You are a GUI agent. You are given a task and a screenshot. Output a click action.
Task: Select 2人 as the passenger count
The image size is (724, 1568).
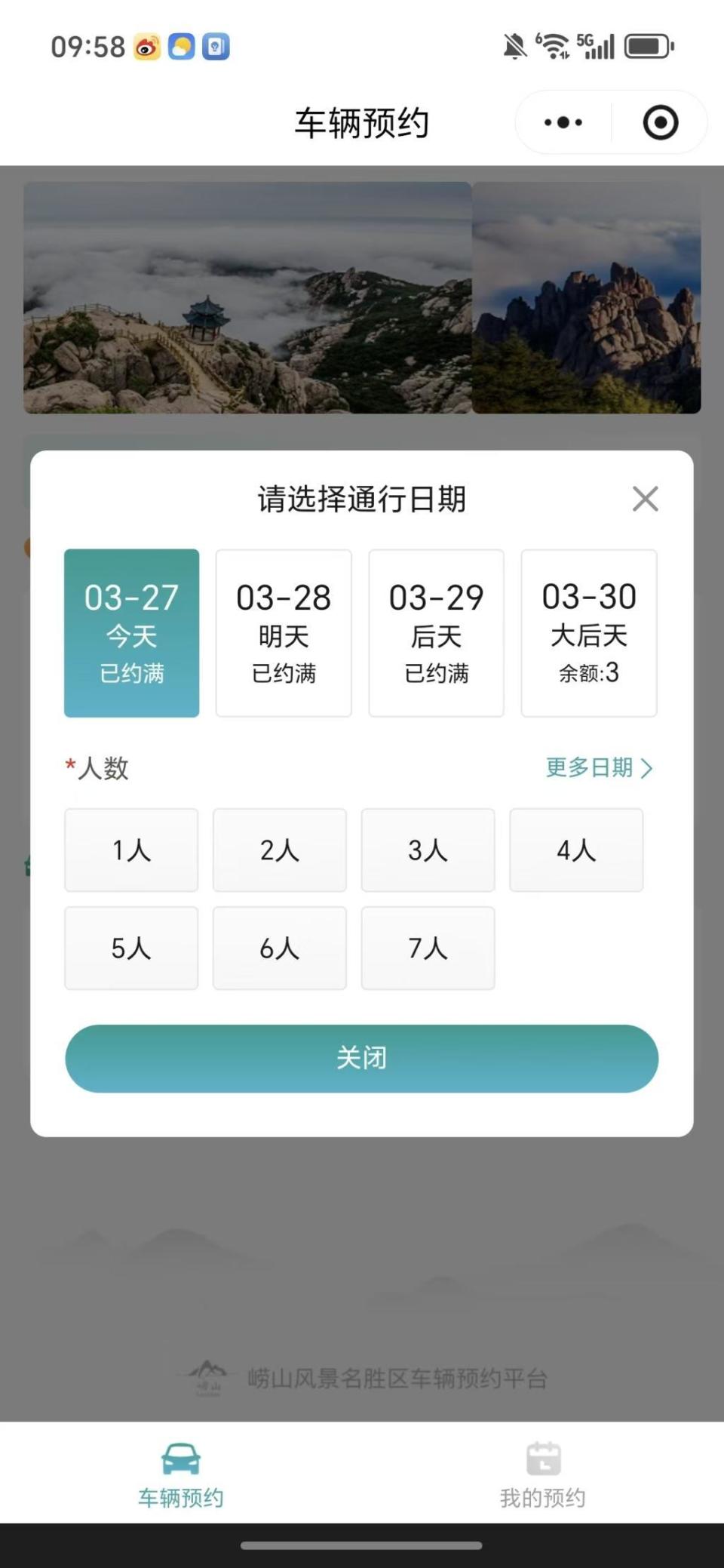pyautogui.click(x=279, y=850)
